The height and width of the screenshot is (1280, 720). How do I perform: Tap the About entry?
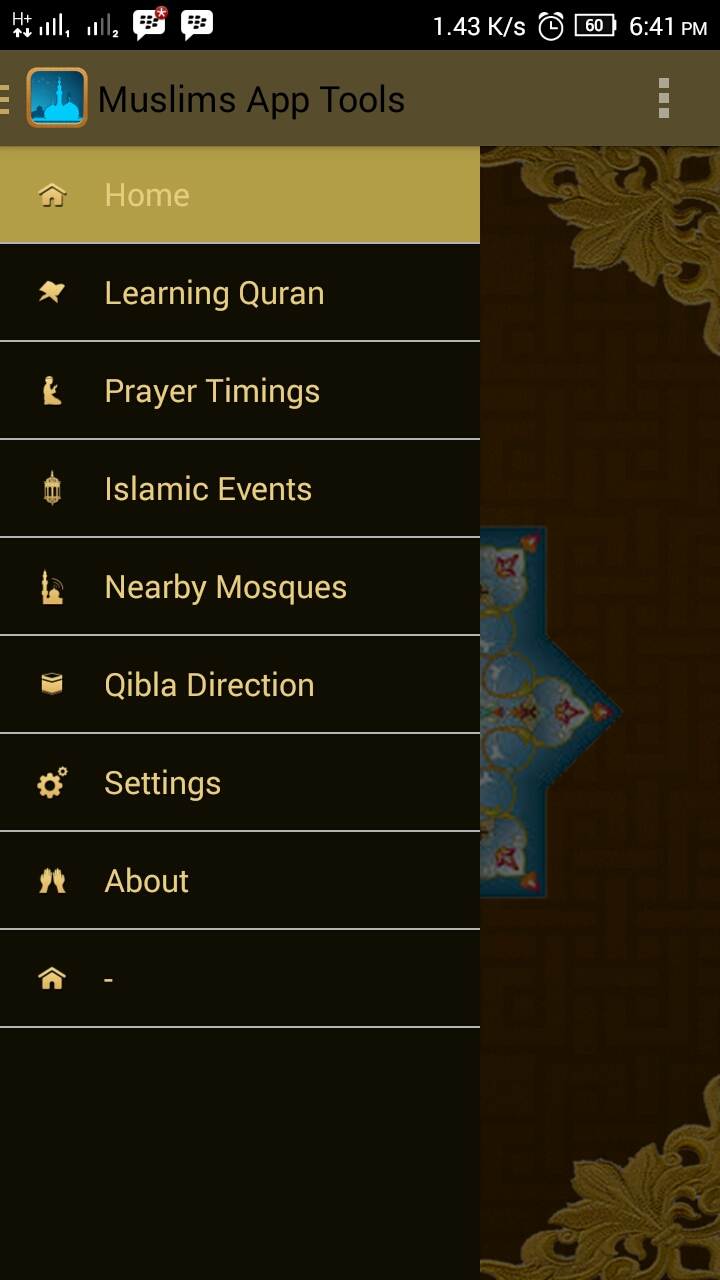[x=145, y=880]
